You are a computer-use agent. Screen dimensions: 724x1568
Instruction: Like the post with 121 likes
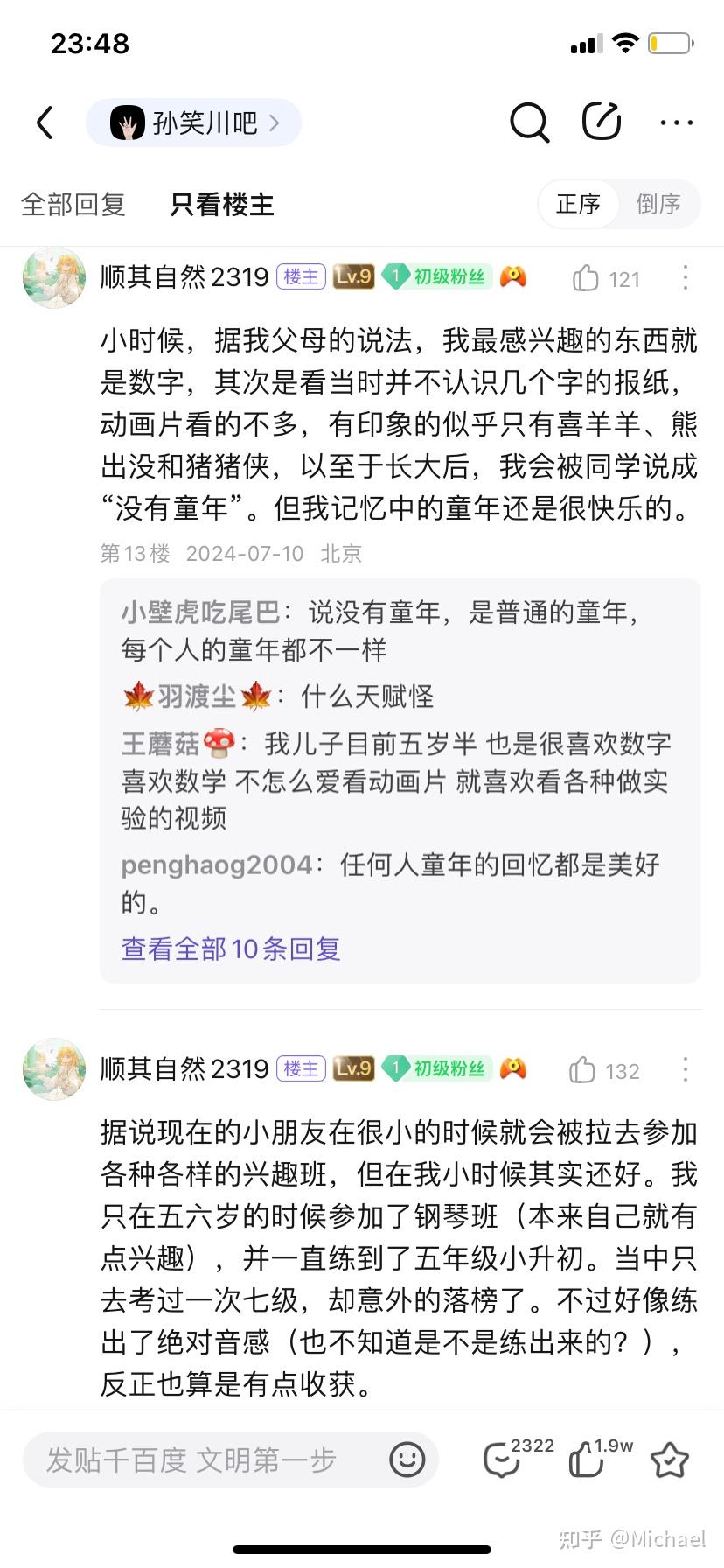pyautogui.click(x=586, y=279)
